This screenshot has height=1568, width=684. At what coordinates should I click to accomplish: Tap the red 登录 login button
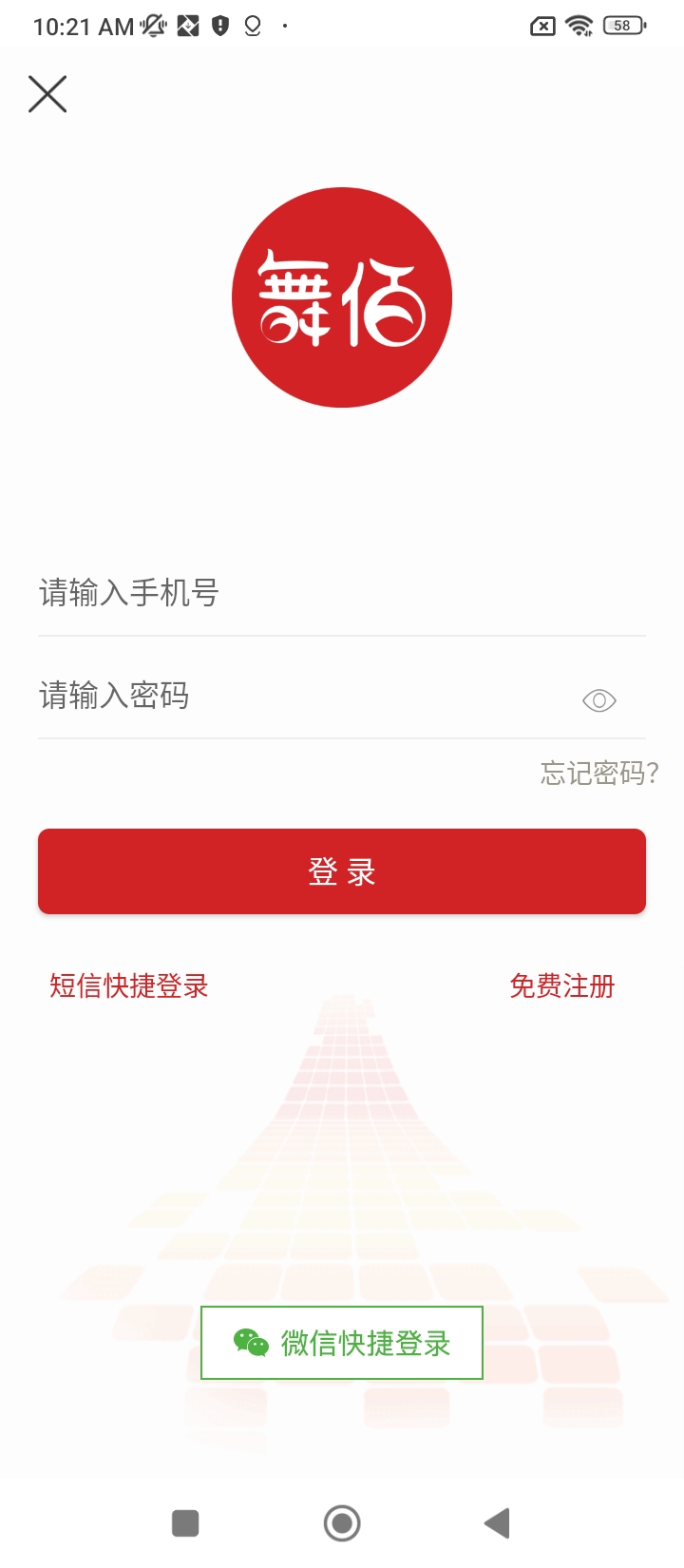[x=342, y=871]
